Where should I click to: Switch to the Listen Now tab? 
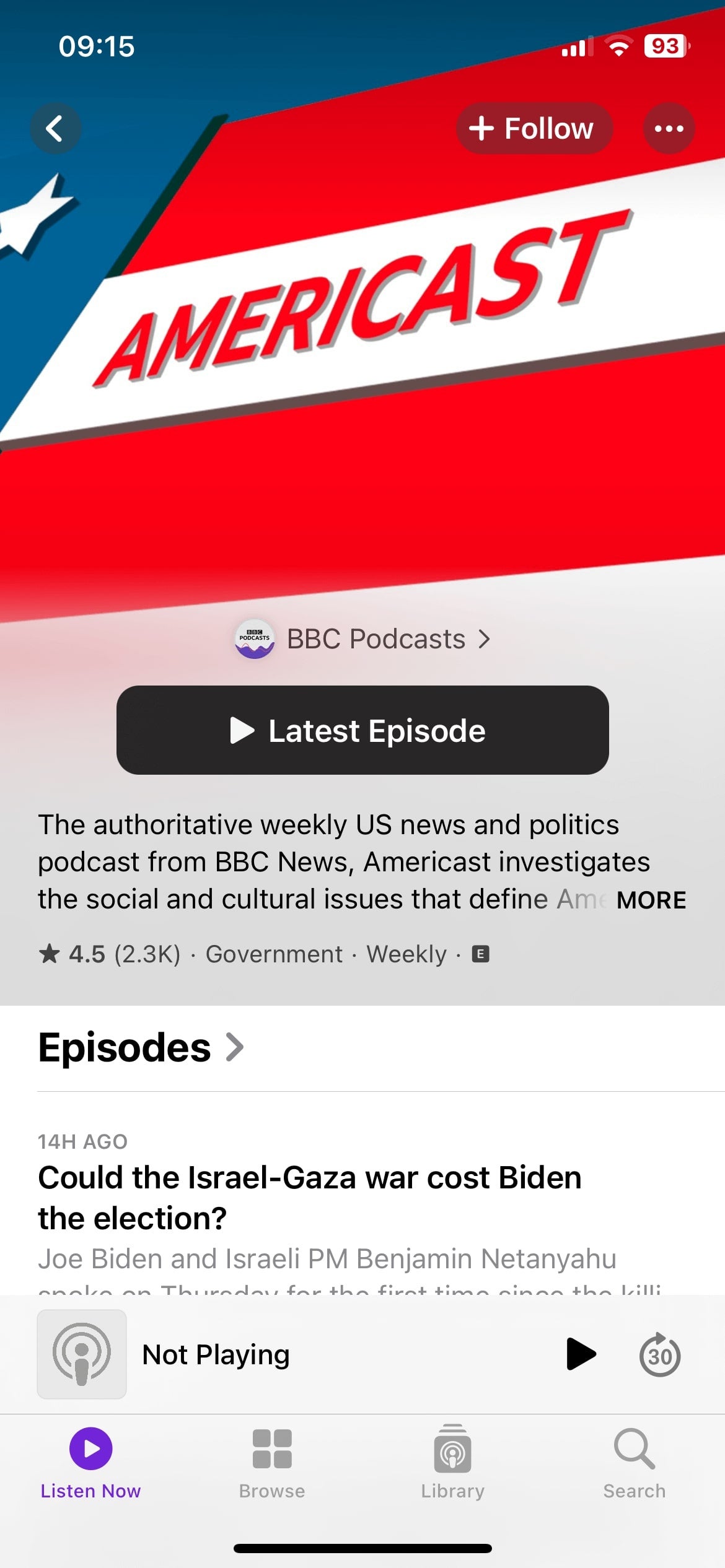click(90, 1463)
